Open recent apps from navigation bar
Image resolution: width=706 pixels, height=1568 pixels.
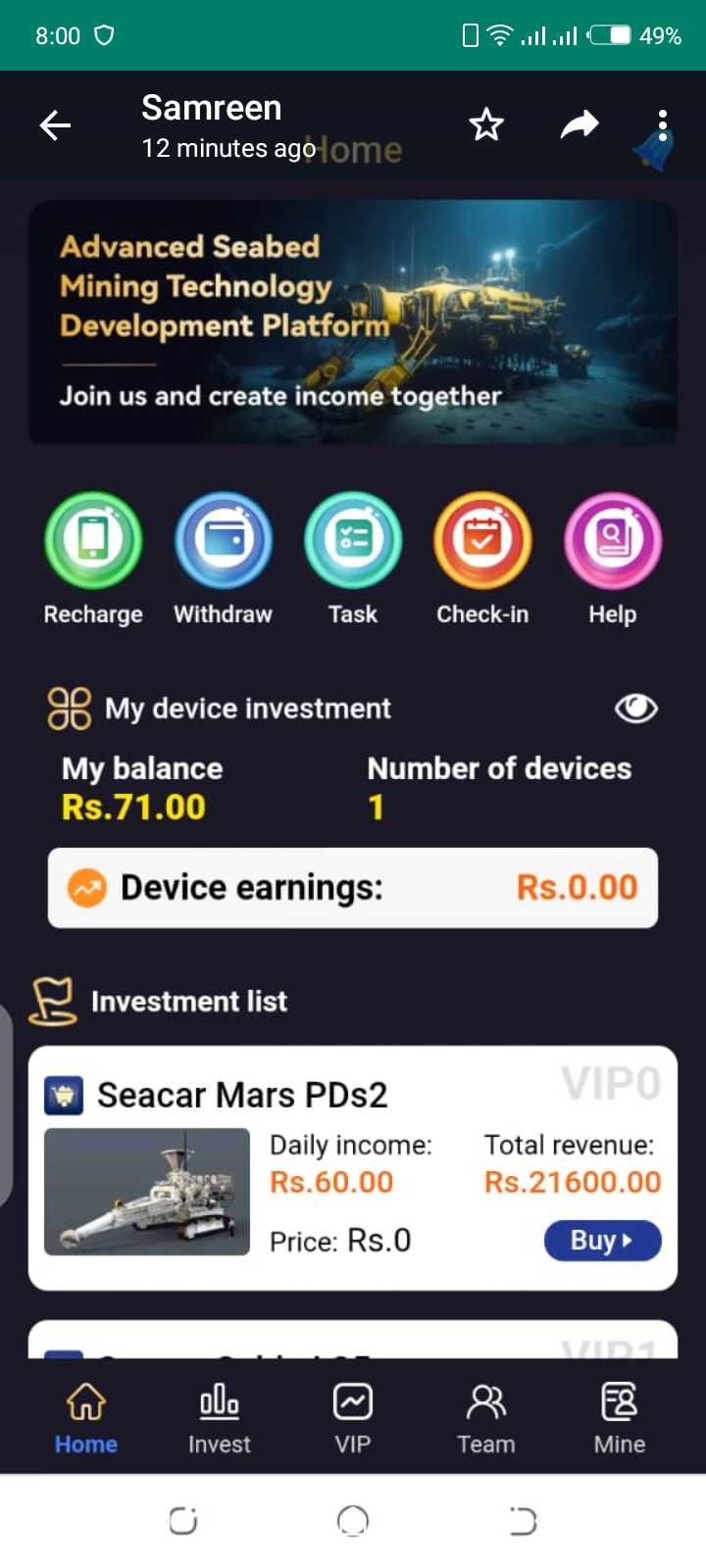point(183,1521)
